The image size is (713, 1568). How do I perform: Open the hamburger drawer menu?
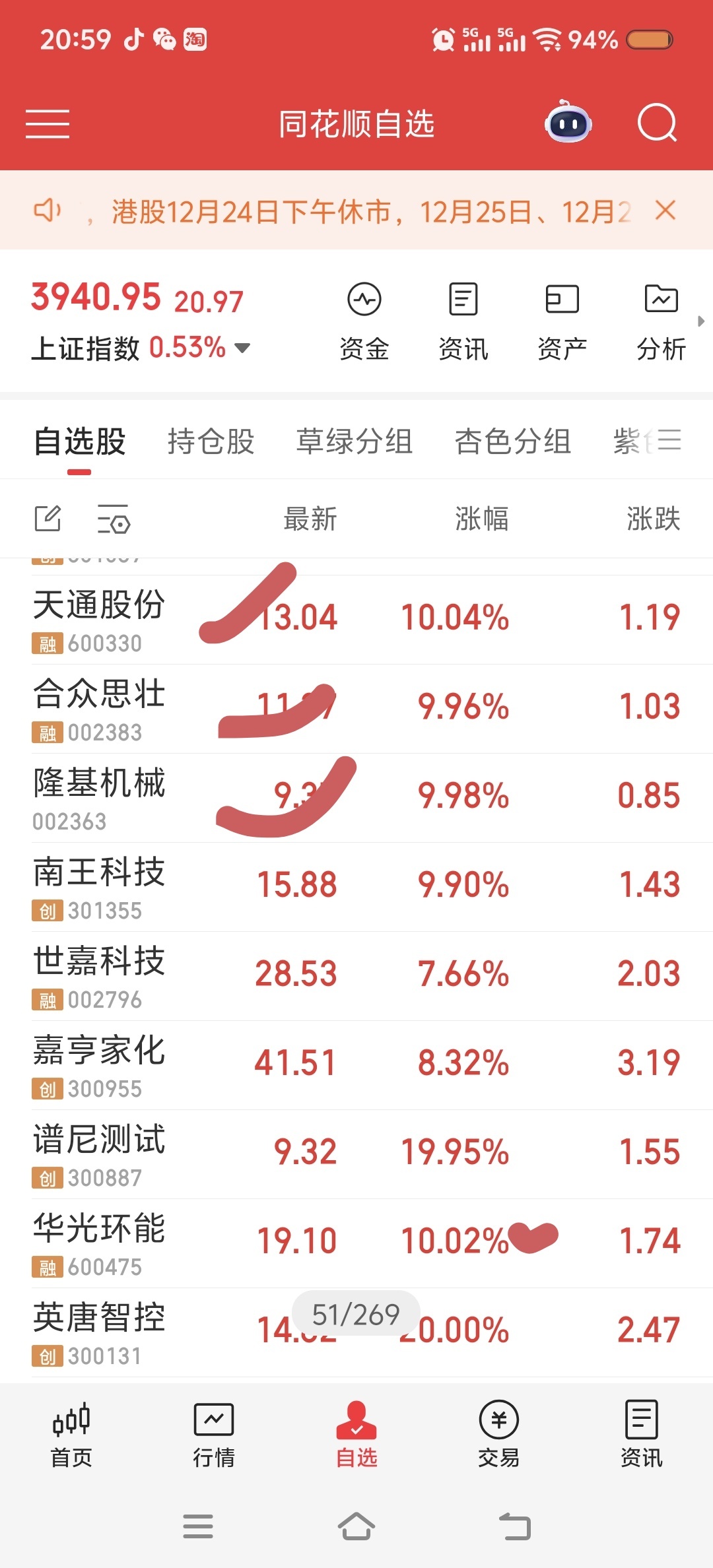pos(48,124)
